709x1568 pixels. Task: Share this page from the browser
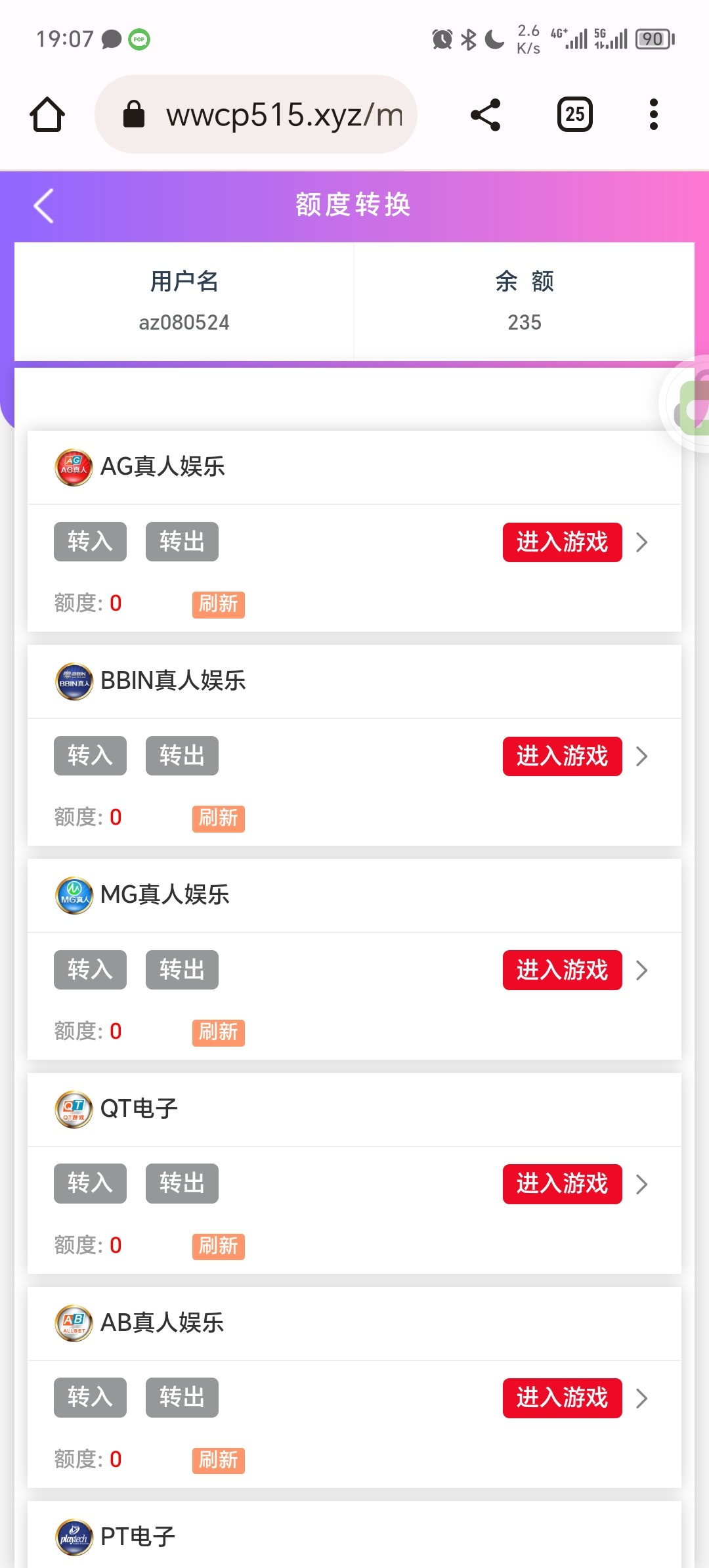click(486, 115)
